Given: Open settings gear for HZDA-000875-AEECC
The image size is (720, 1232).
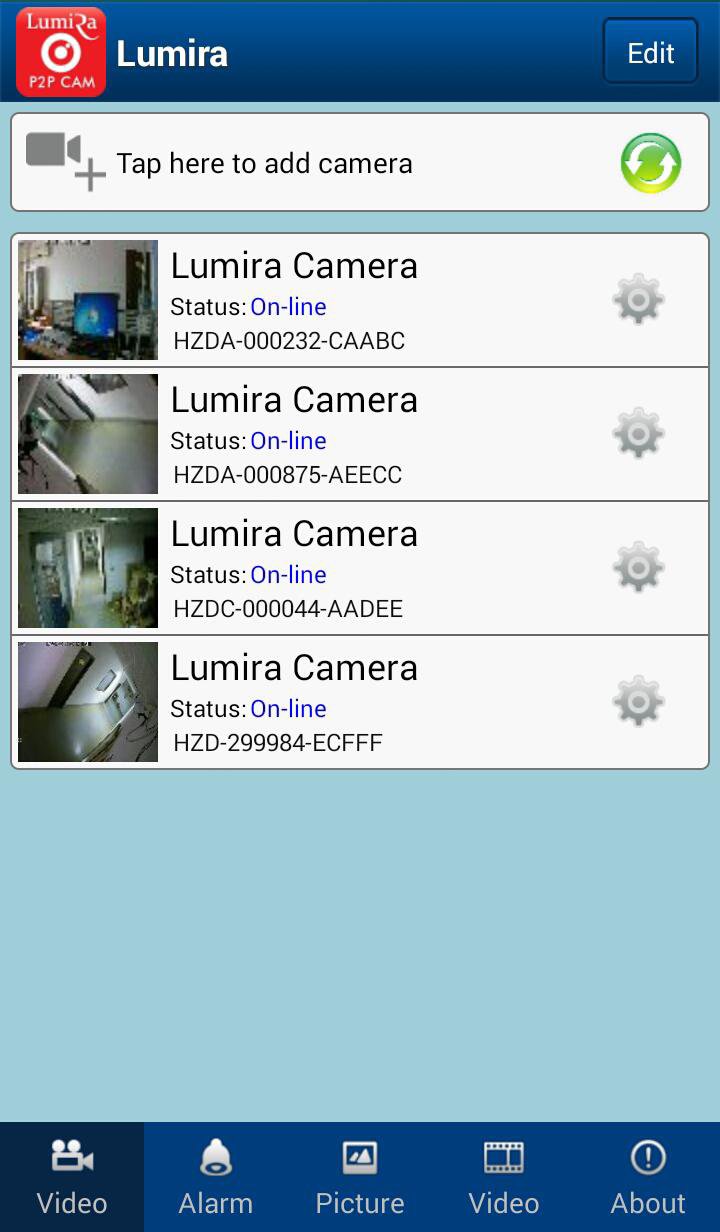Looking at the screenshot, I should (x=638, y=434).
